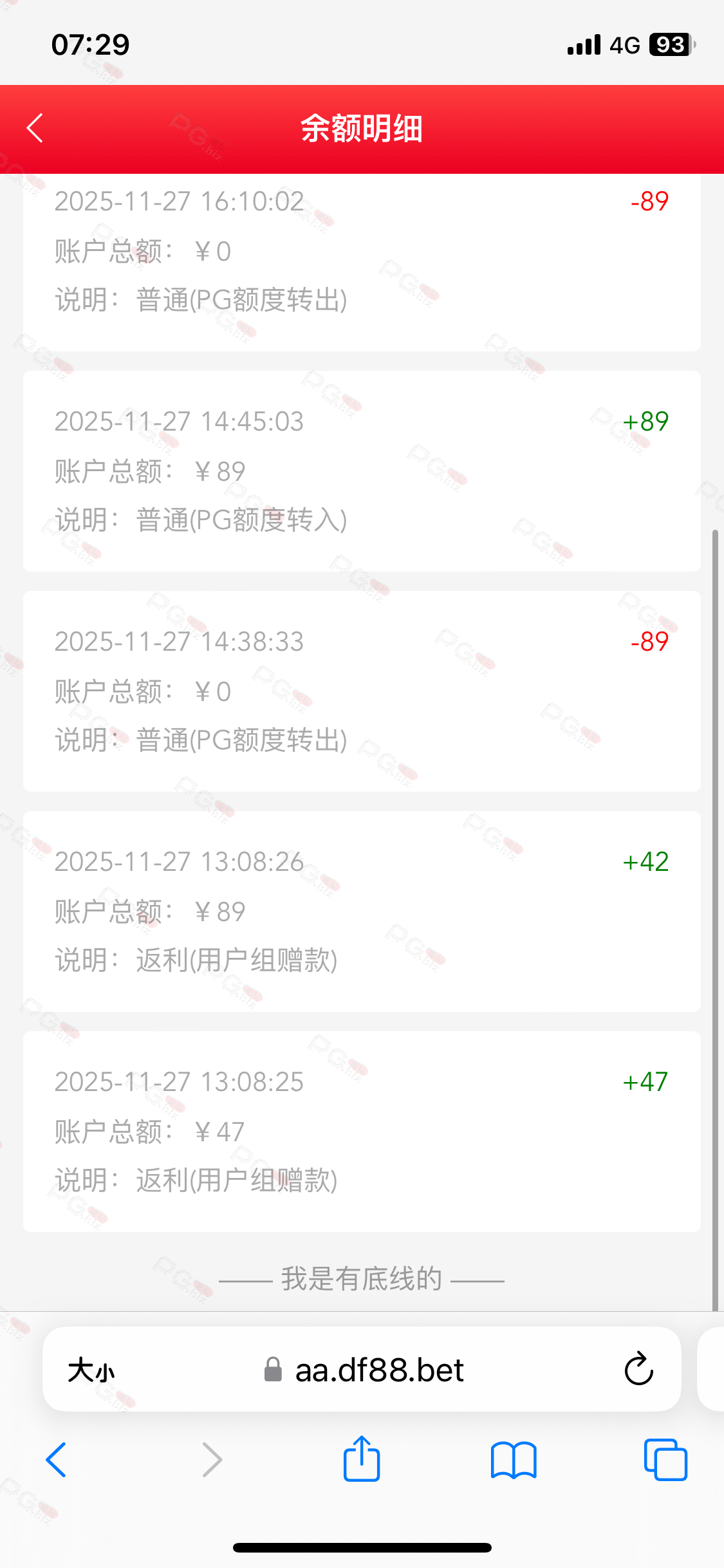Navigate back in Safari toolbar
This screenshot has height=1568, width=724.
point(57,1459)
